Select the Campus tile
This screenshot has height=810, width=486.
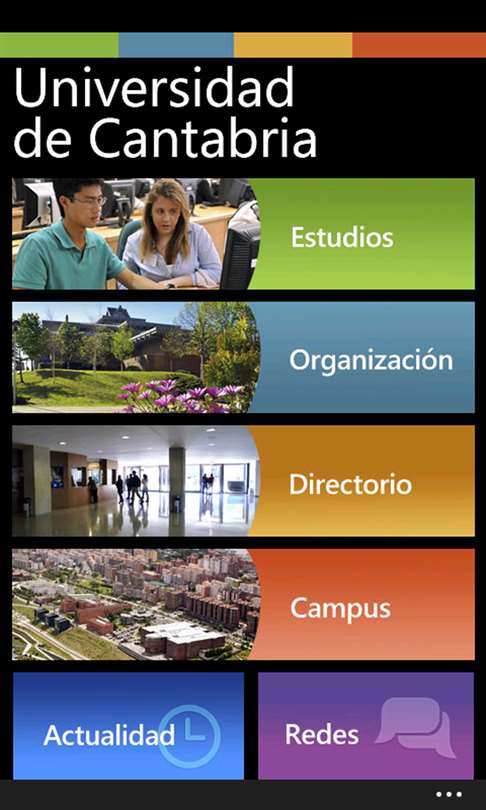click(x=243, y=604)
